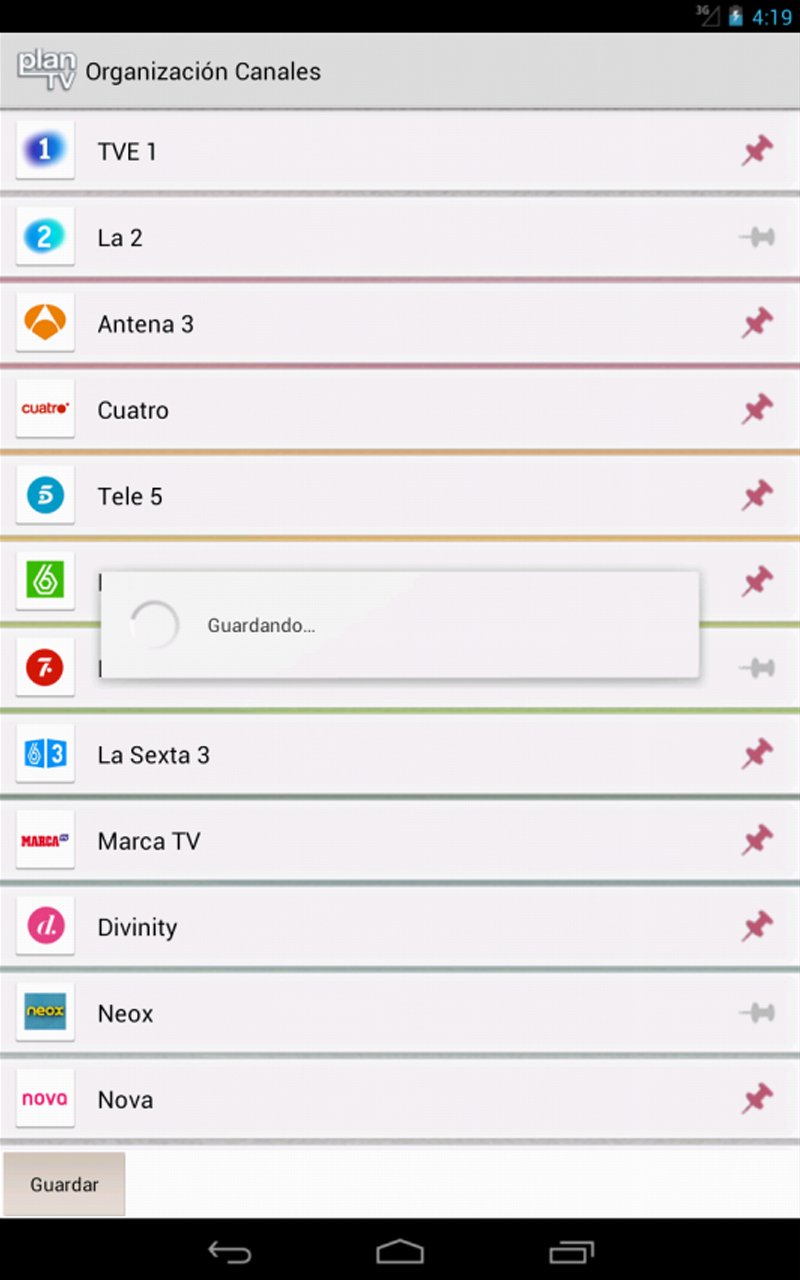800x1280 pixels.
Task: Unpin the TVE 1 channel
Action: point(757,150)
